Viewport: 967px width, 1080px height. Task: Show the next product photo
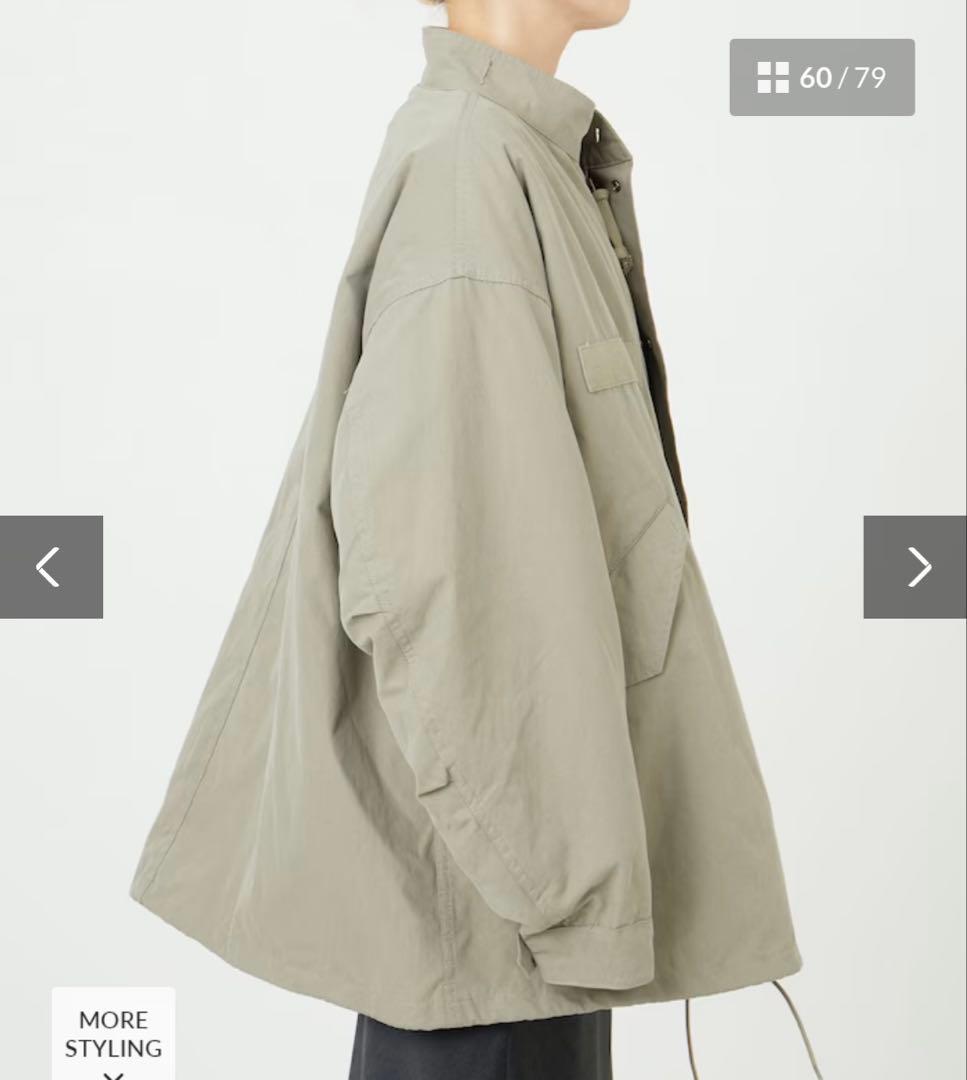[x=915, y=567]
